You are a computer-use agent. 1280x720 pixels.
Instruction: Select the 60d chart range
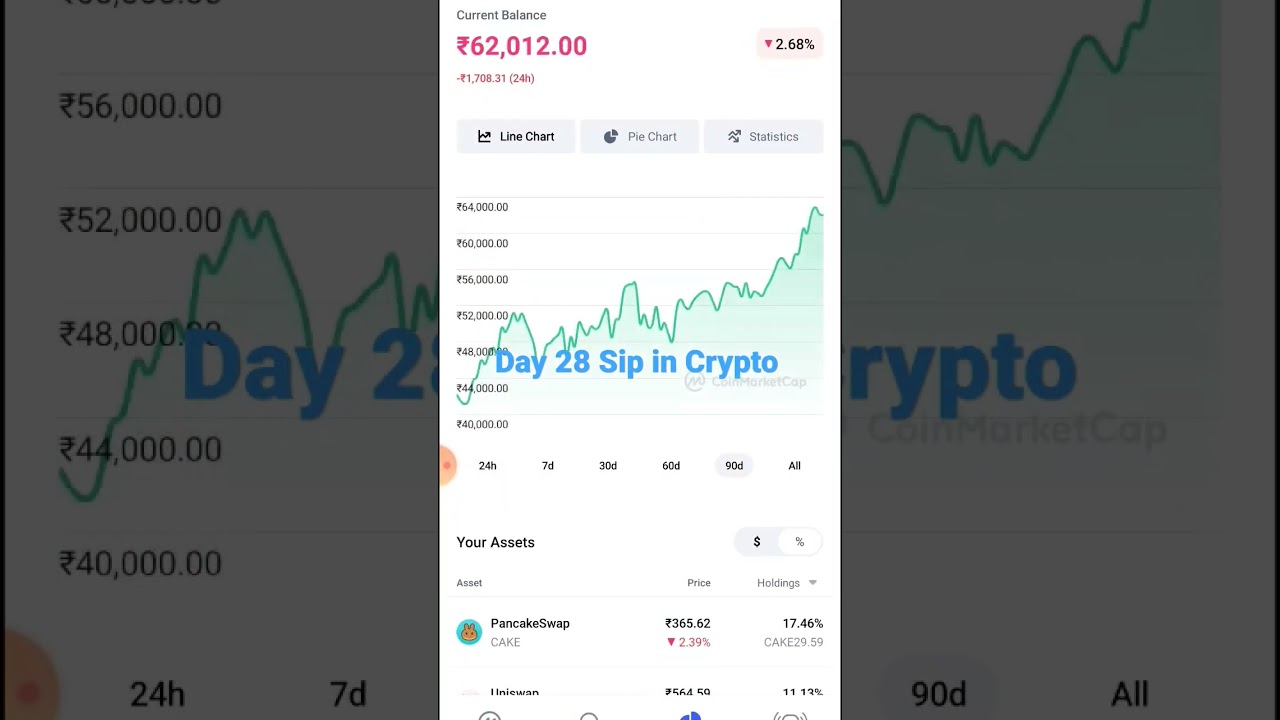[x=670, y=466]
